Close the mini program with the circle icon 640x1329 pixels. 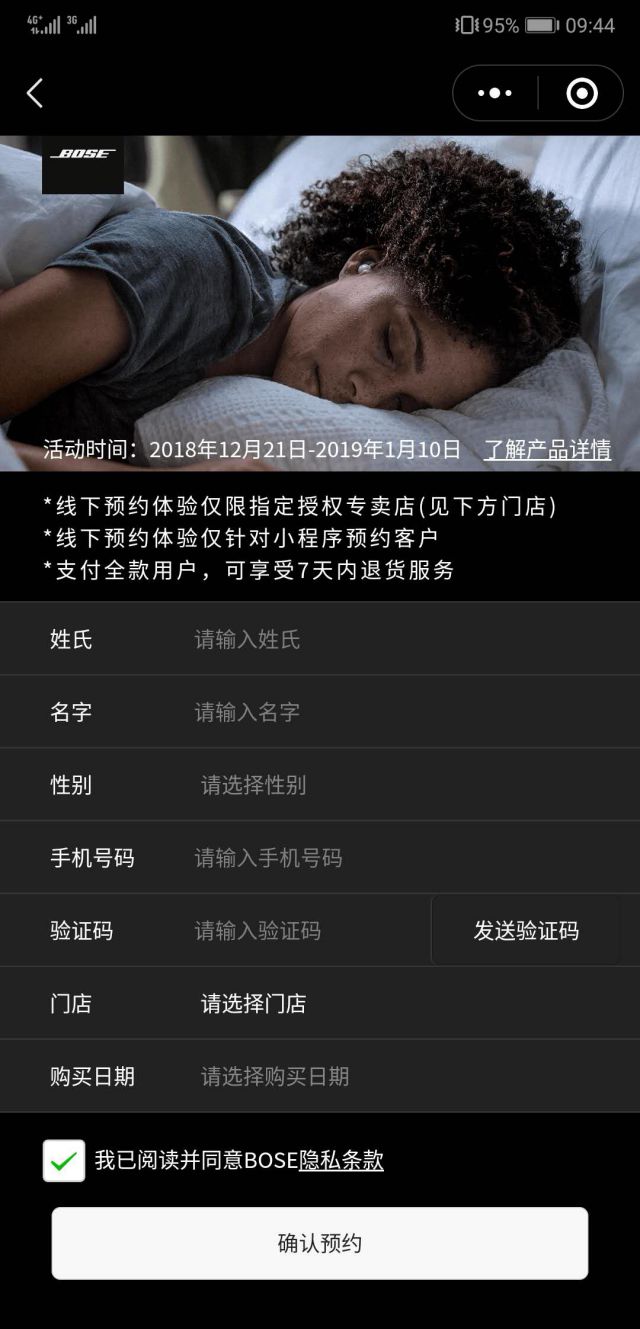point(581,94)
